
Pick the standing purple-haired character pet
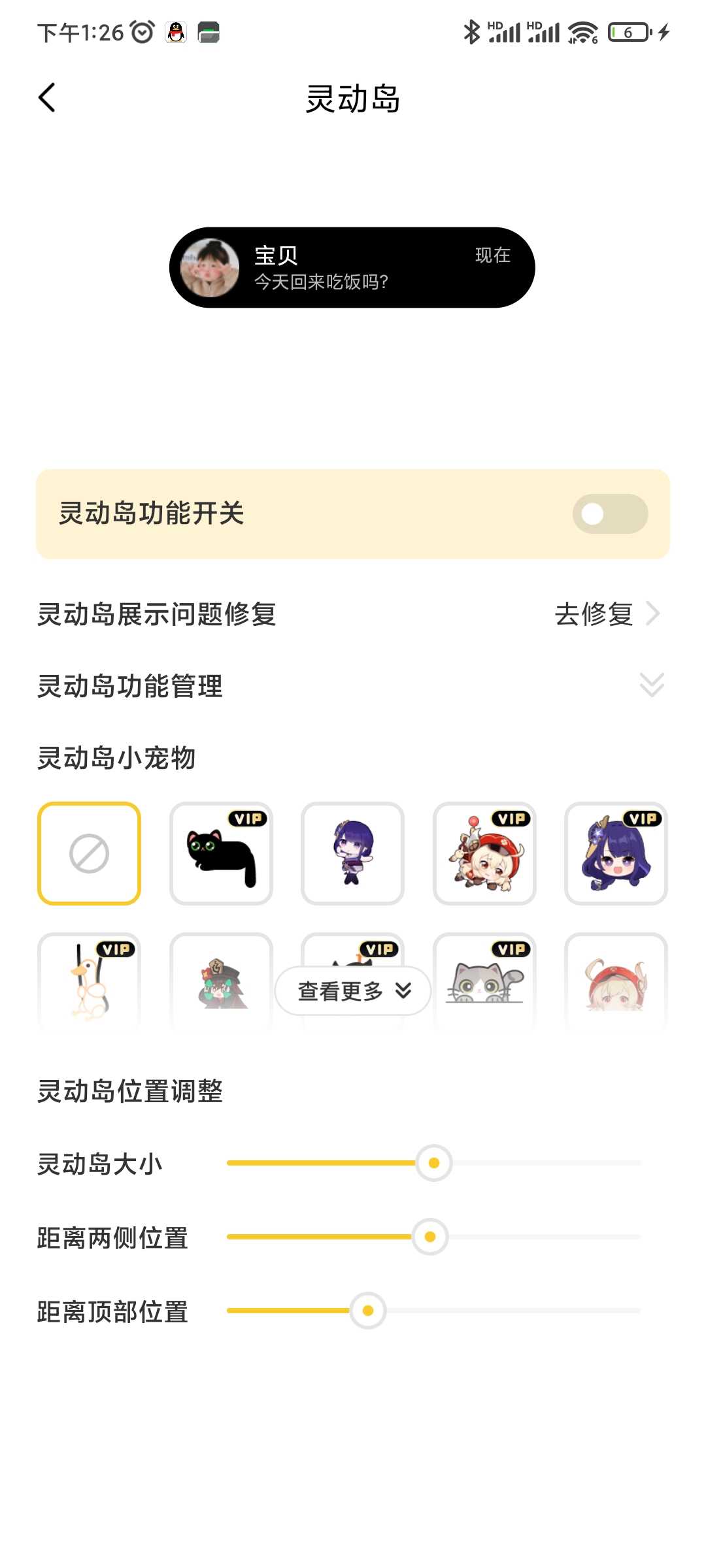[x=353, y=853]
